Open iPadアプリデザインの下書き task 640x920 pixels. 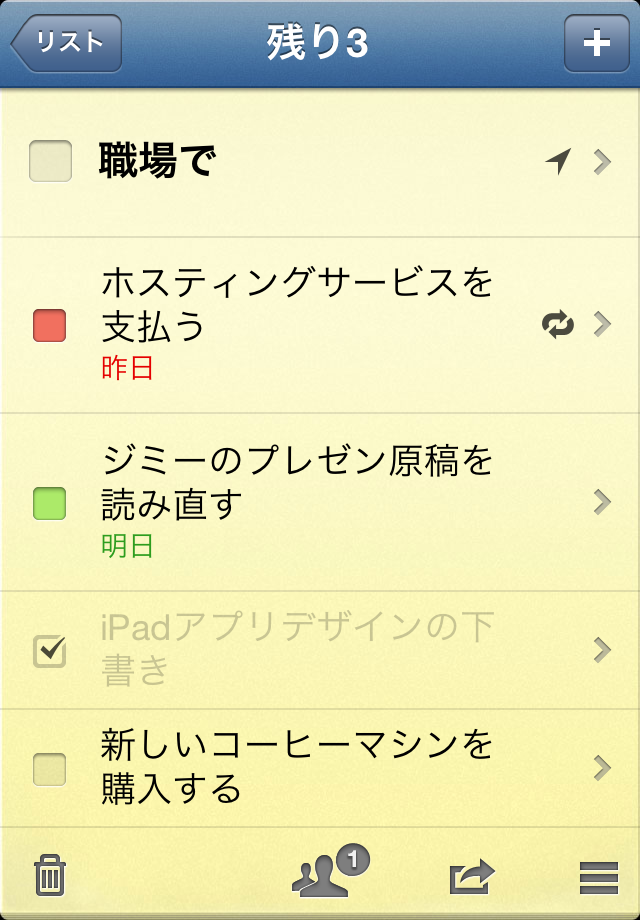601,650
